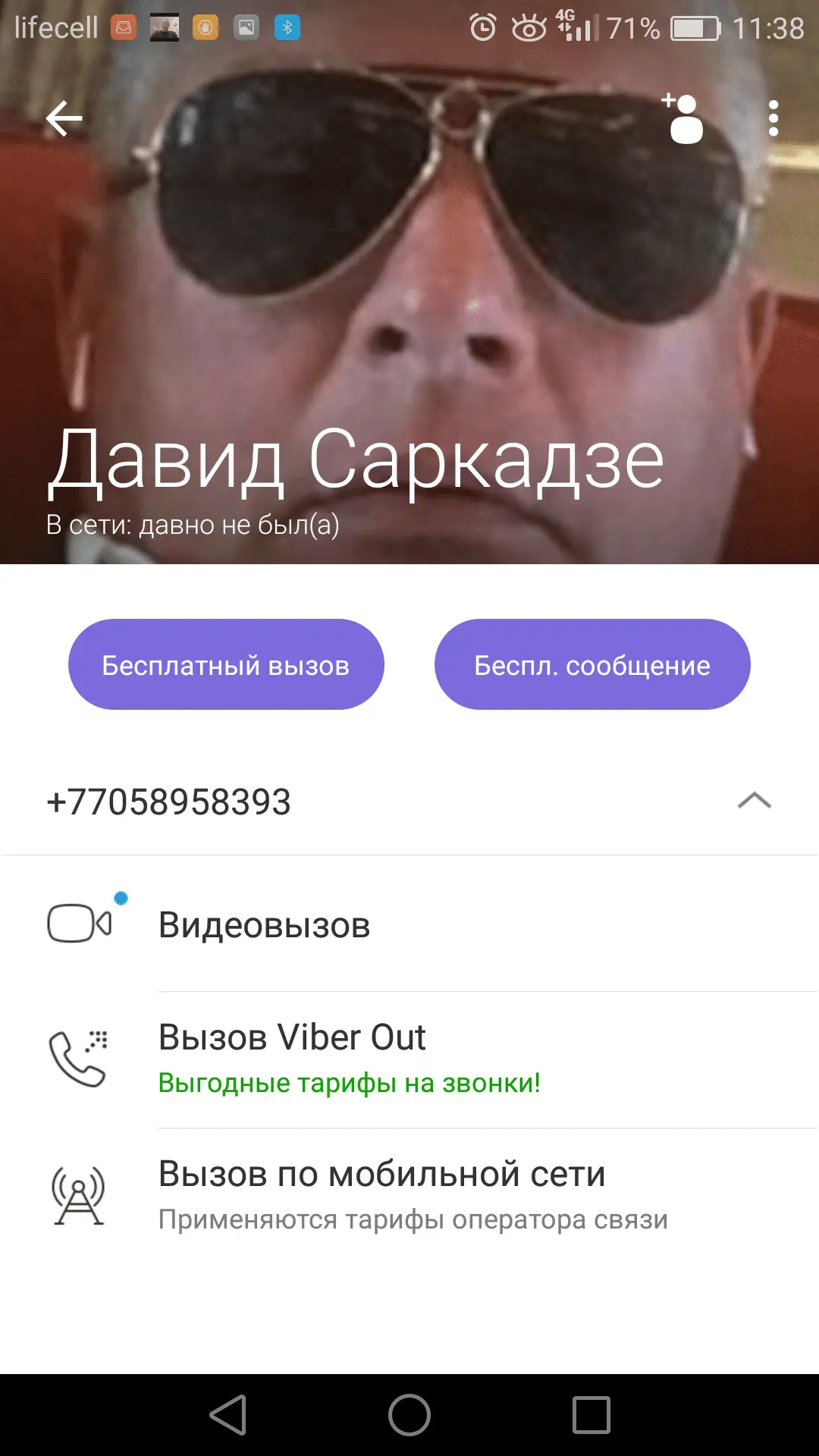Tap the Бесплатный вызов button
The image size is (819, 1456).
(x=226, y=665)
